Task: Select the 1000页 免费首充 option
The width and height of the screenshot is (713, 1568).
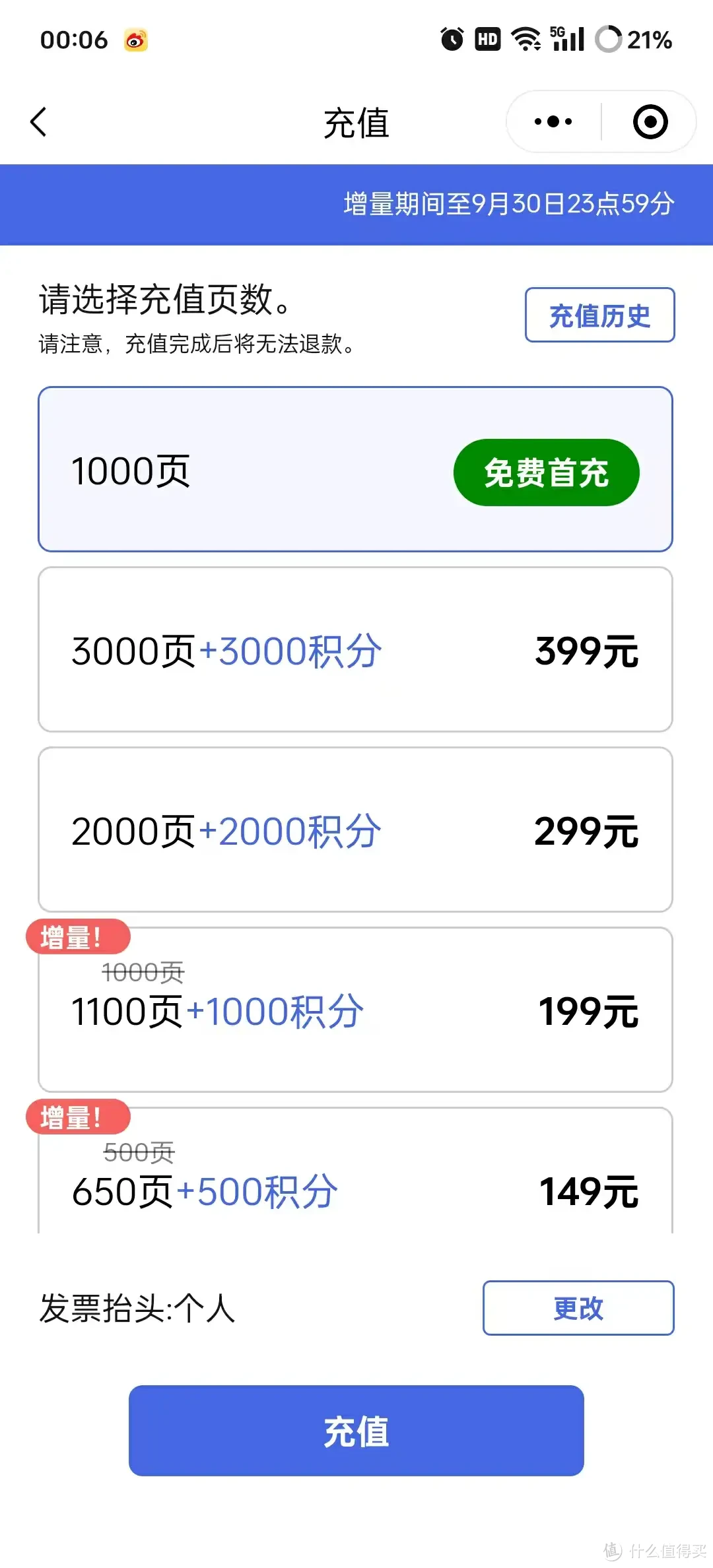Action: 355,470
